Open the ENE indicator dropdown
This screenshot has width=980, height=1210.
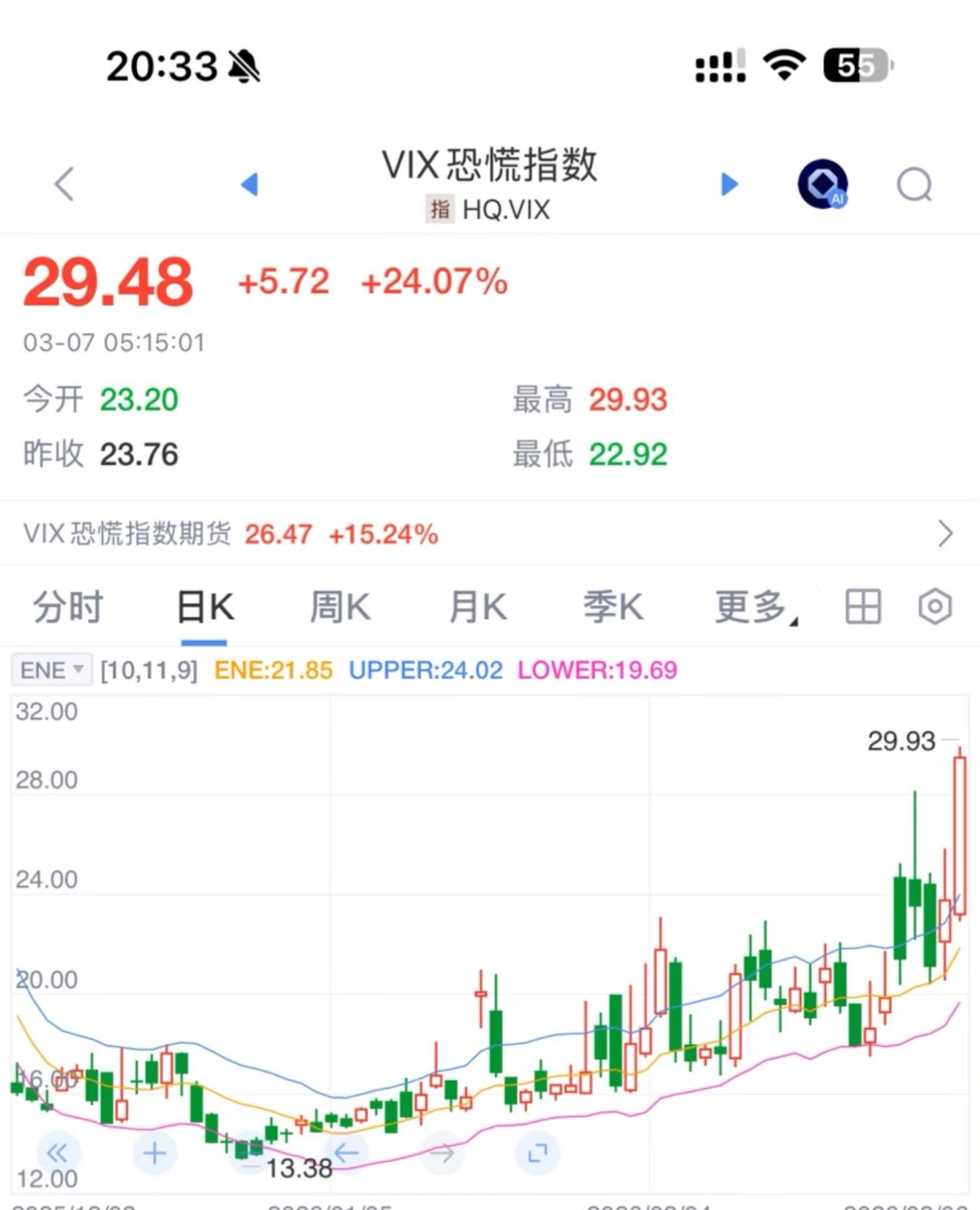[51, 669]
